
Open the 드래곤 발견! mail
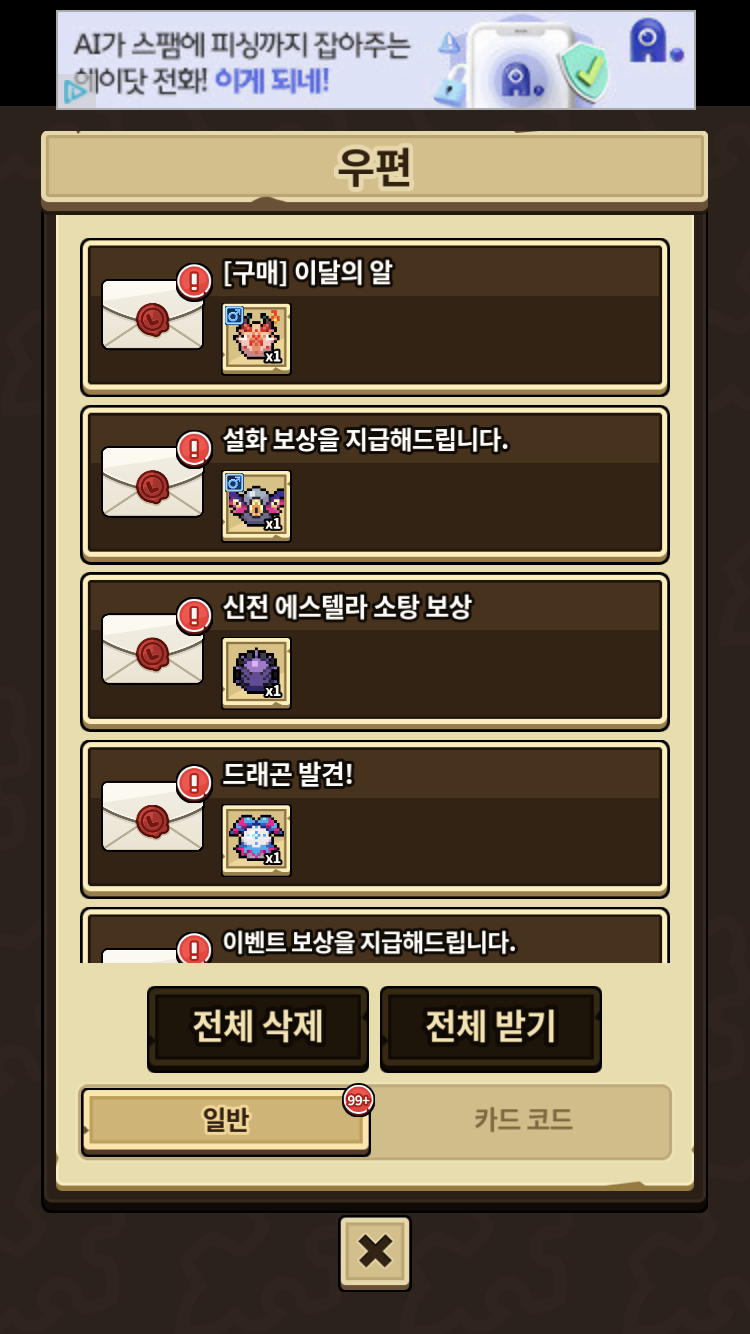coord(375,818)
